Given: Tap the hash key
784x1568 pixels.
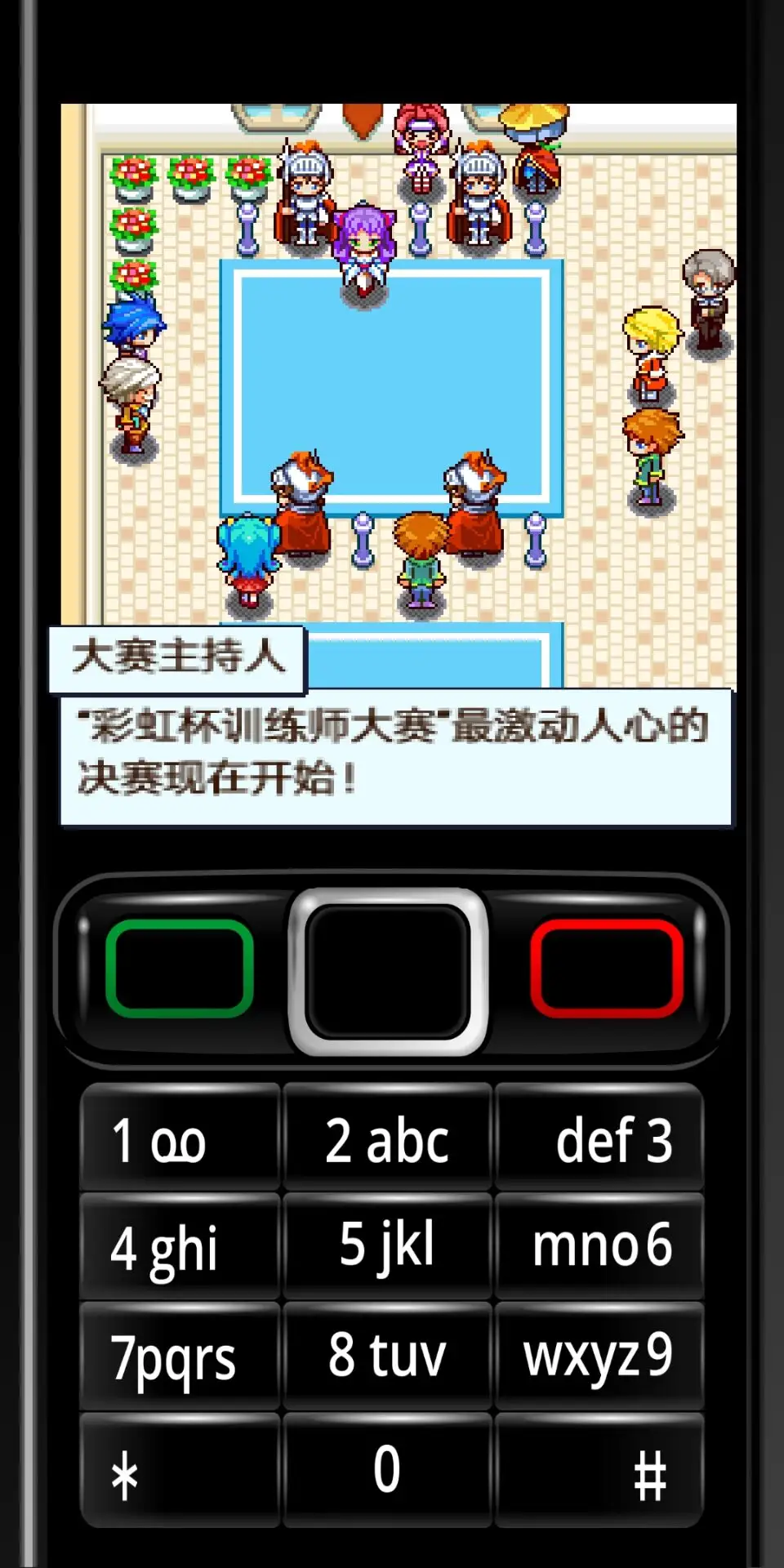Looking at the screenshot, I should click(599, 1470).
